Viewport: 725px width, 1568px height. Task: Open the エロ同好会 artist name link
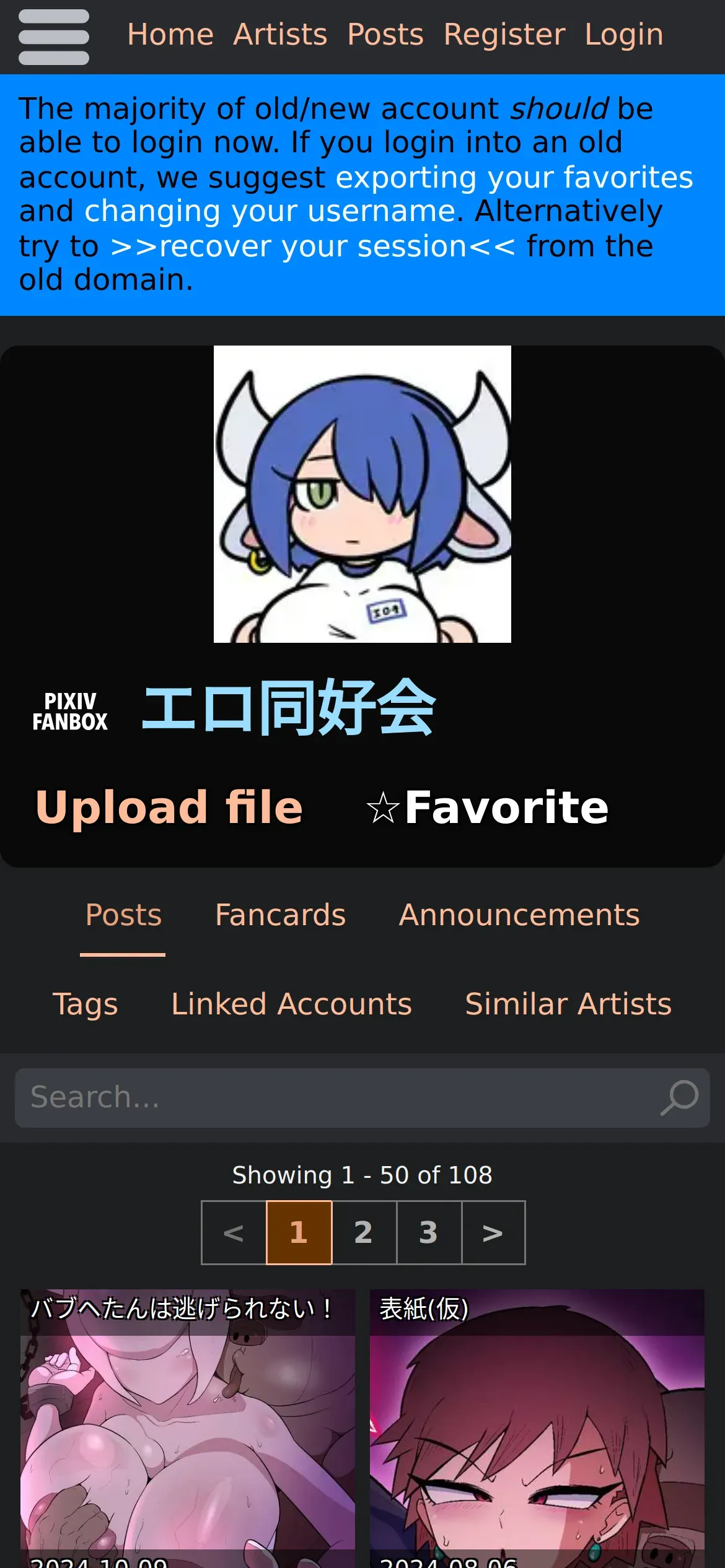coord(289,707)
